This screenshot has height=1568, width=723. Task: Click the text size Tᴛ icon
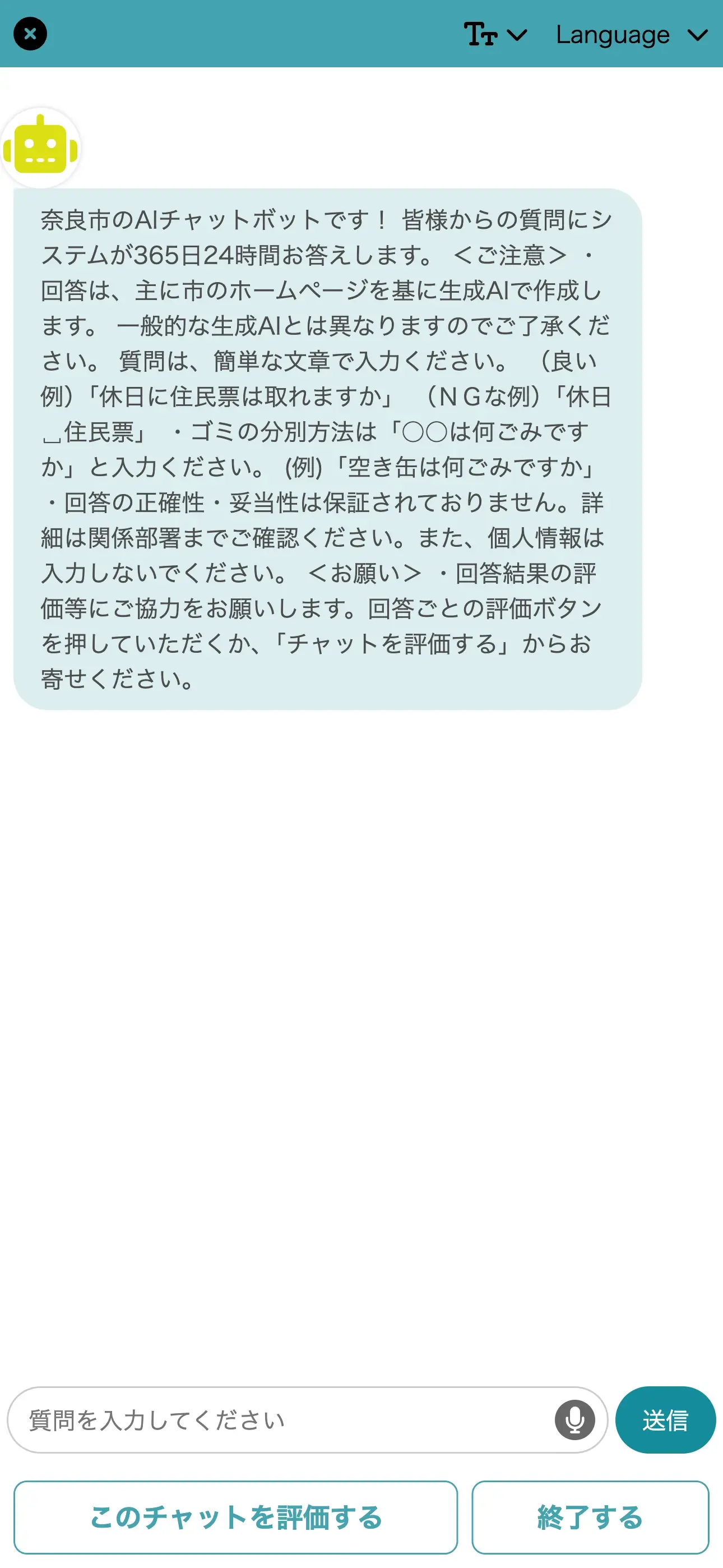tap(481, 35)
